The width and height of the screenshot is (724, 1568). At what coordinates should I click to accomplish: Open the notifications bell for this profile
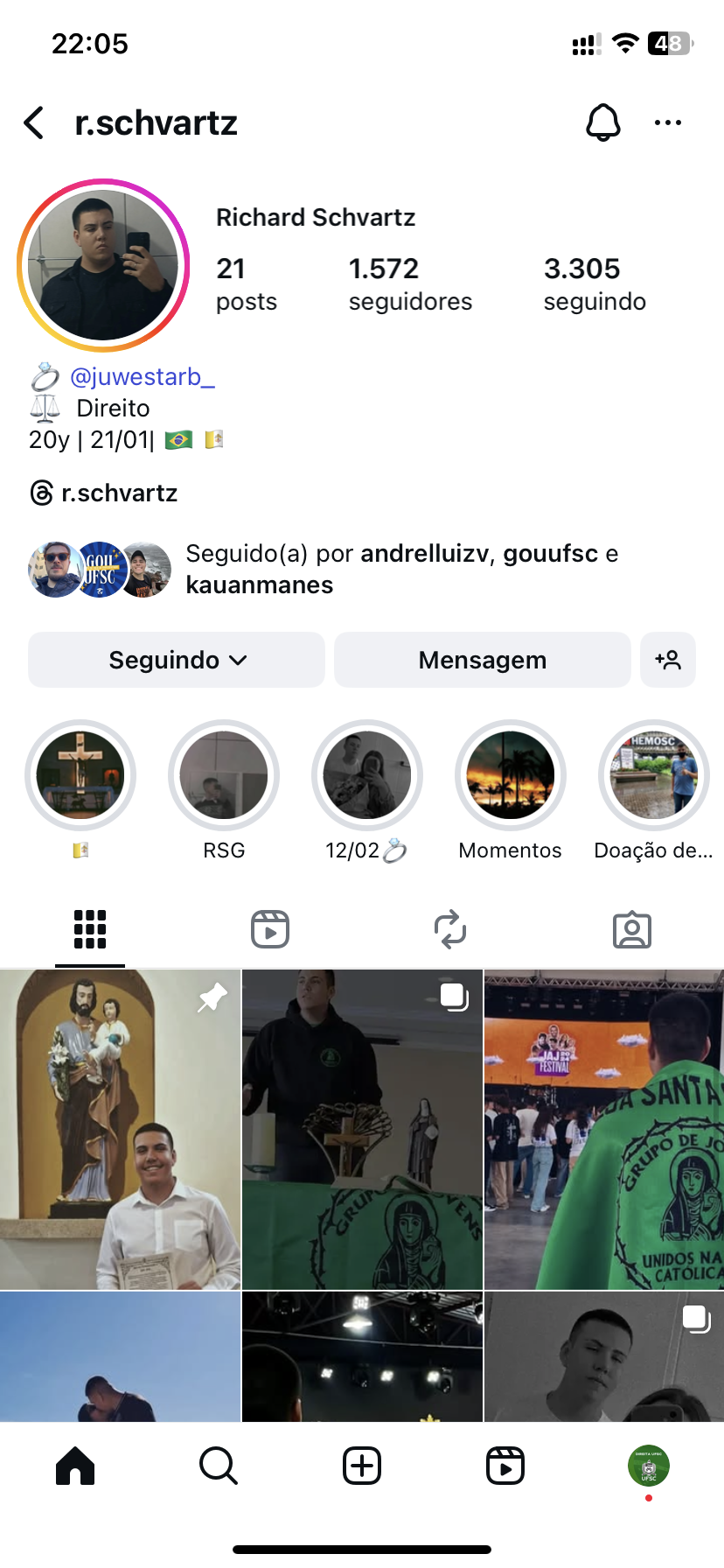click(x=602, y=122)
